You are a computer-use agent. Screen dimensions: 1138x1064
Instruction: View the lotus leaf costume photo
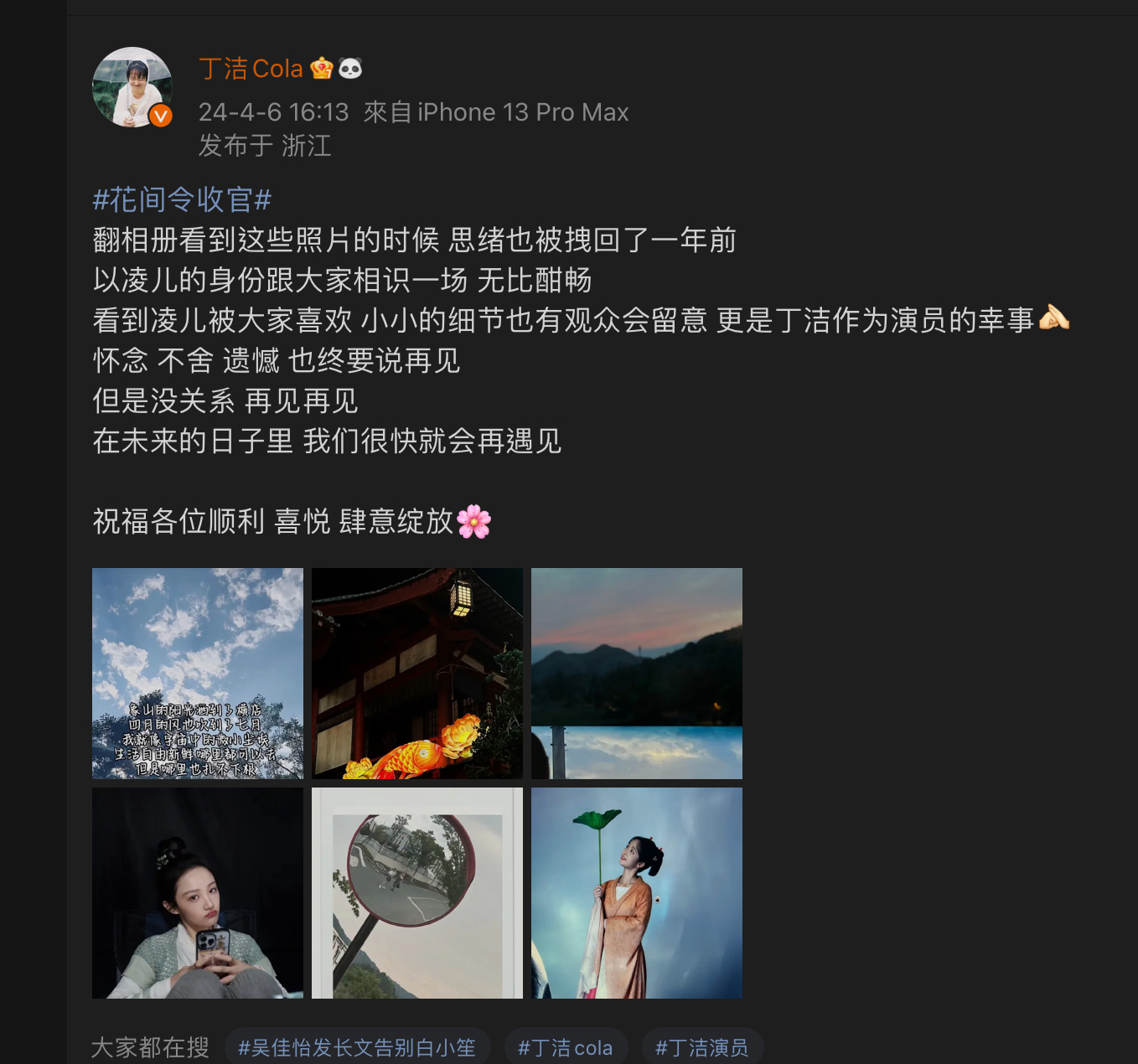click(637, 893)
